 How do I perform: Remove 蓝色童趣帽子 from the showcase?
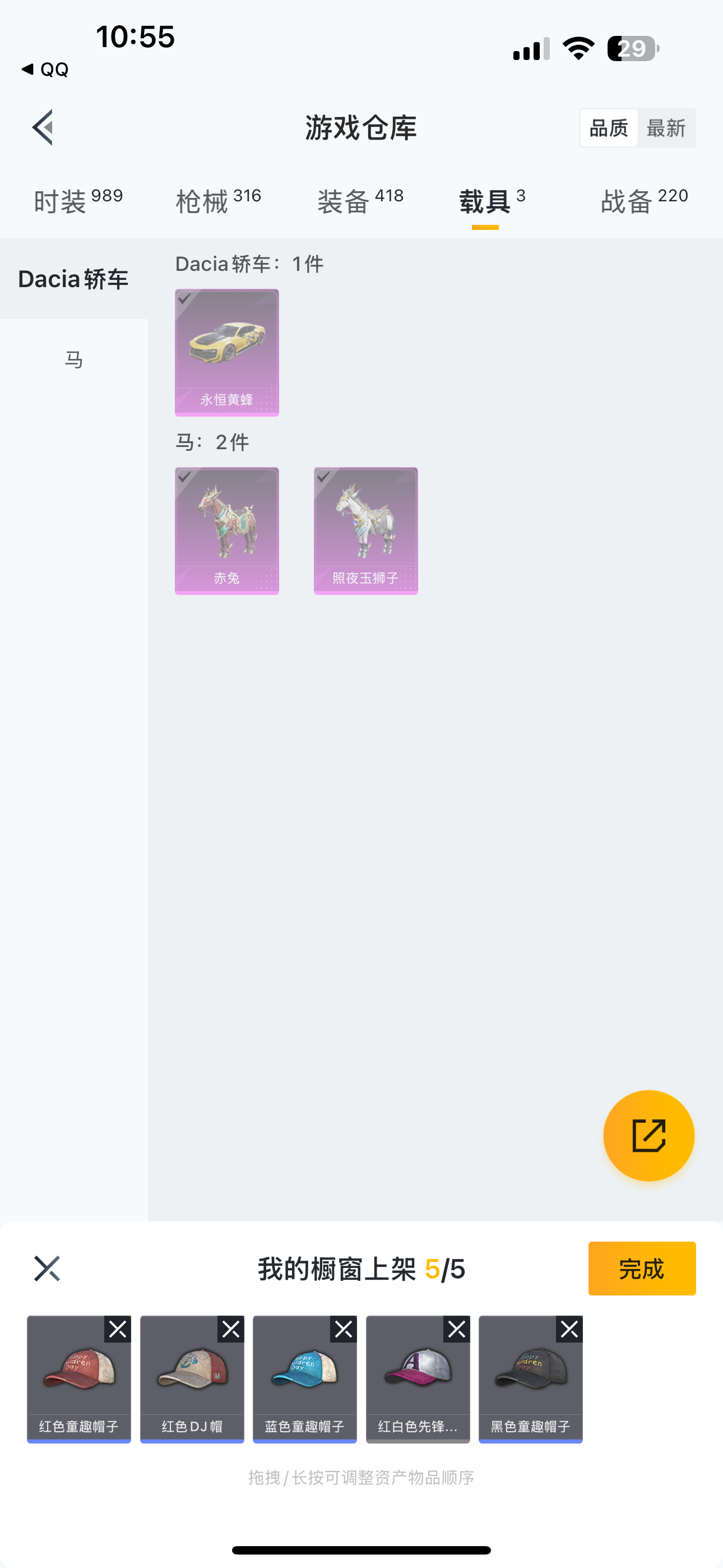344,1329
